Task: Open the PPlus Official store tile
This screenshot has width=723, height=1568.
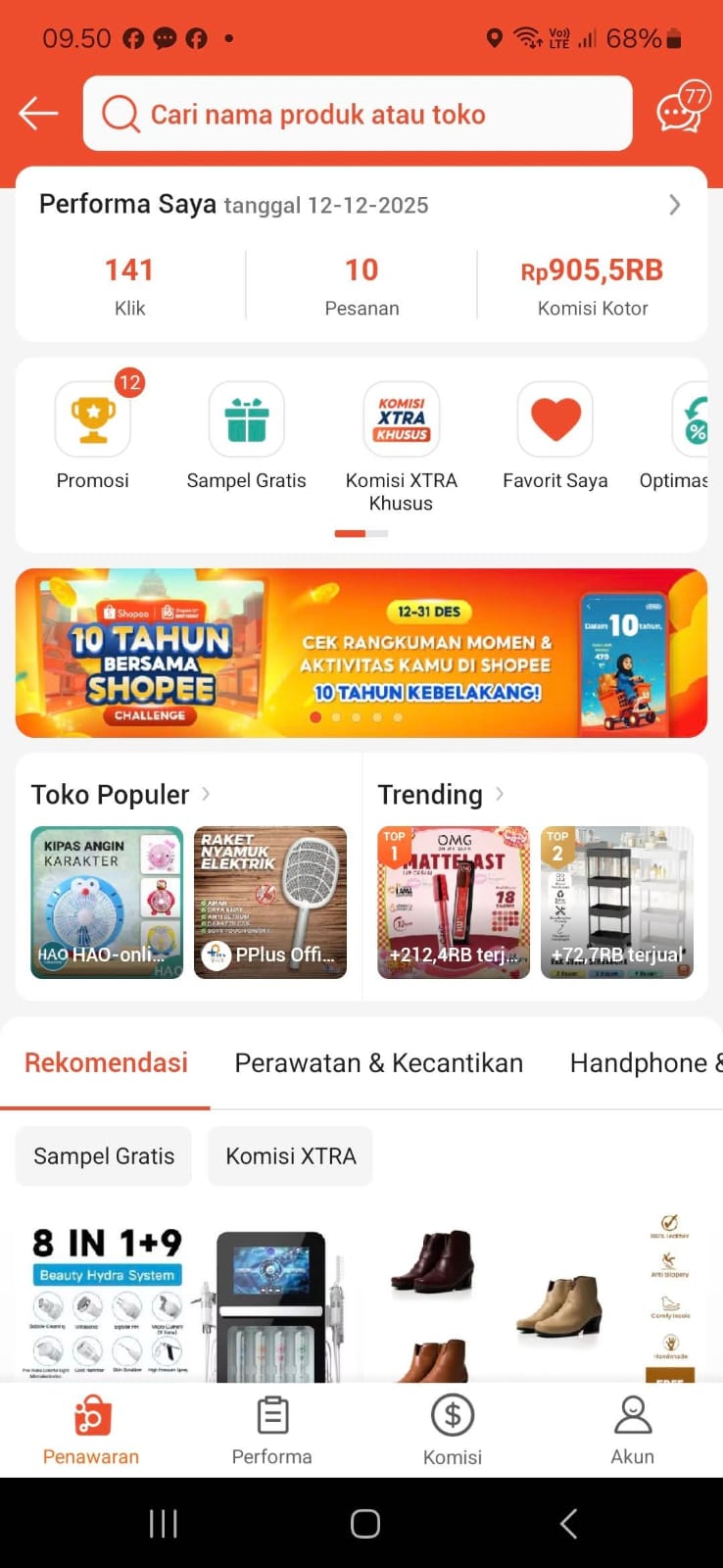Action: 270,903
